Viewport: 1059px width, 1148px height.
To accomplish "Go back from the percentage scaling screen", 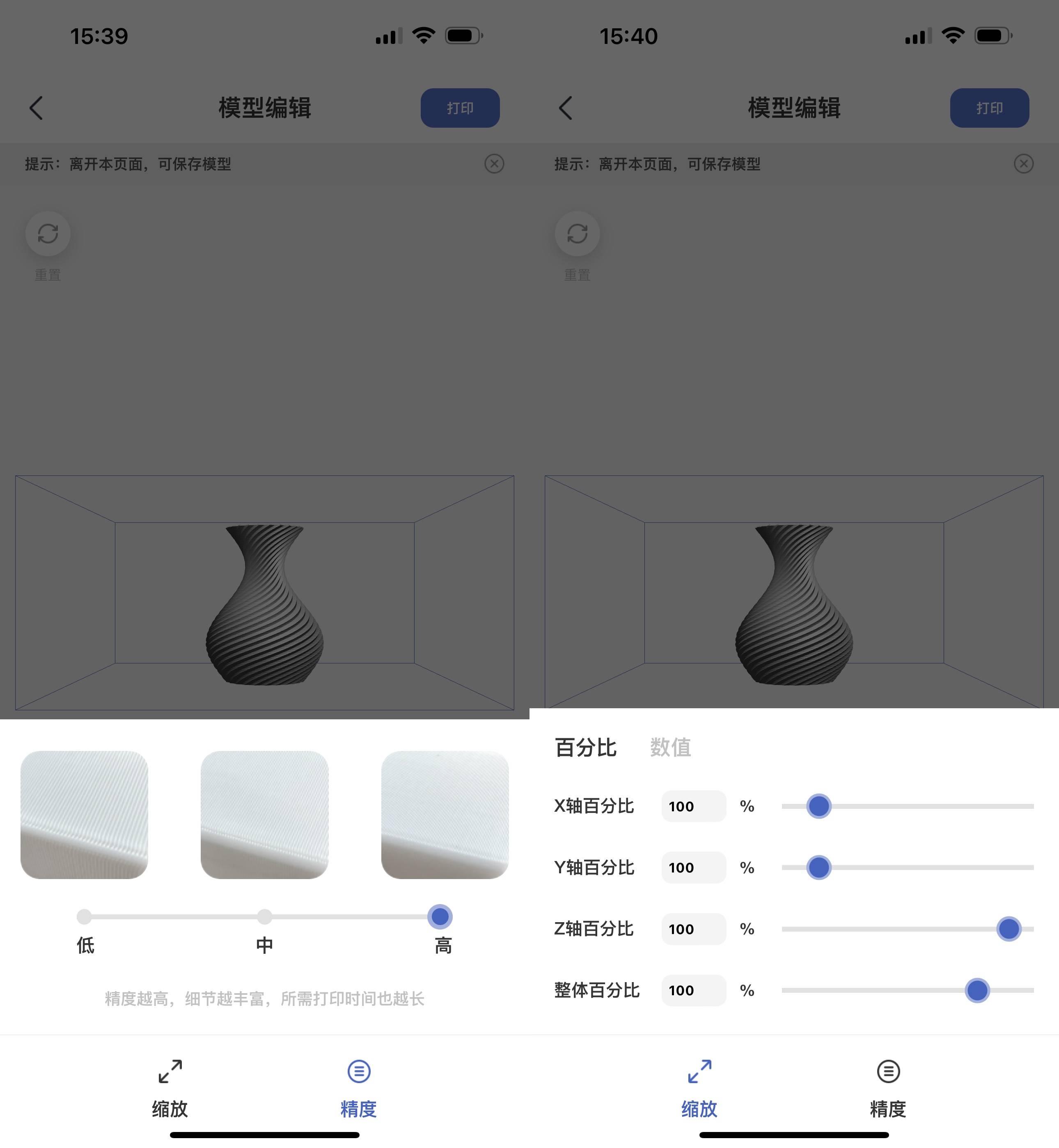I will pyautogui.click(x=566, y=108).
